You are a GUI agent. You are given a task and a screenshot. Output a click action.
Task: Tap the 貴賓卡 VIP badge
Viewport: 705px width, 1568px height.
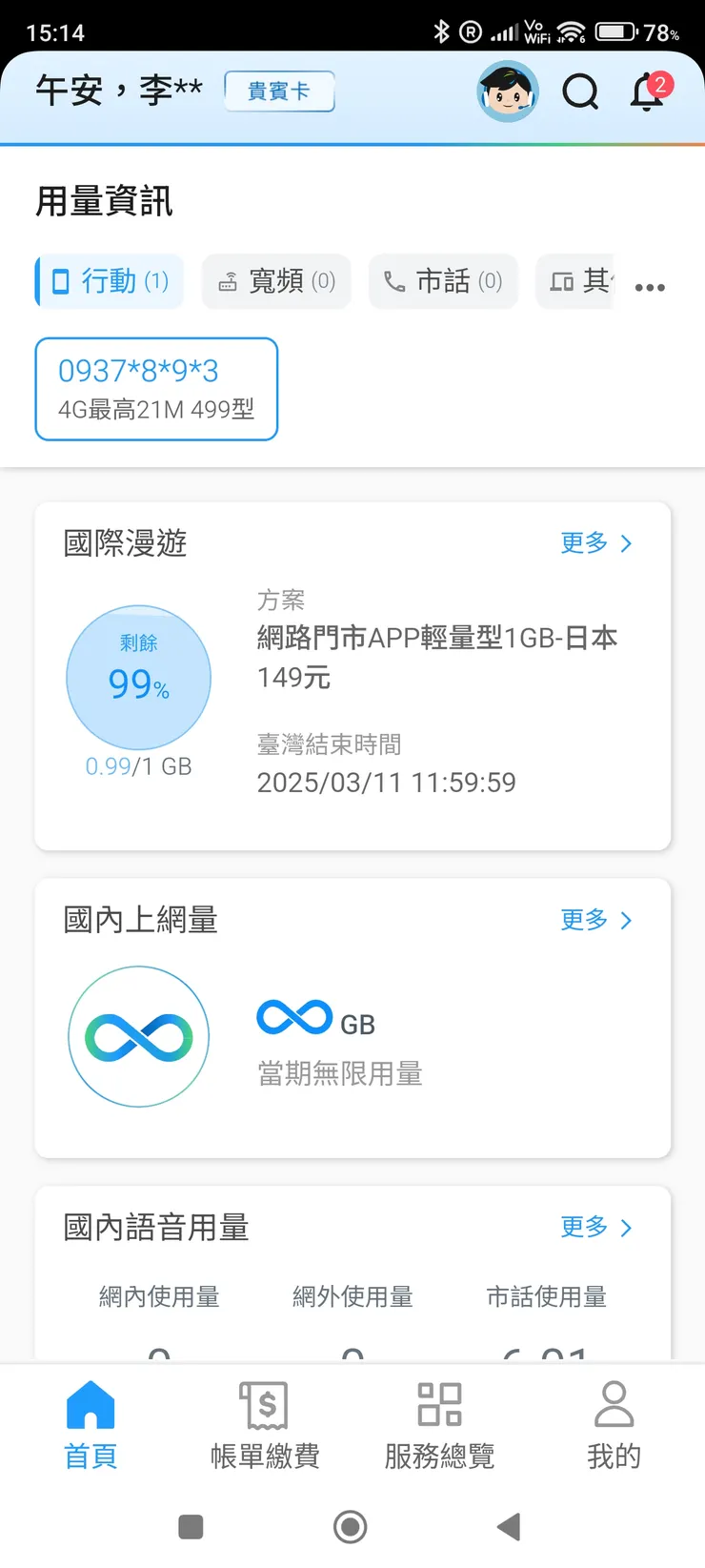[x=279, y=92]
